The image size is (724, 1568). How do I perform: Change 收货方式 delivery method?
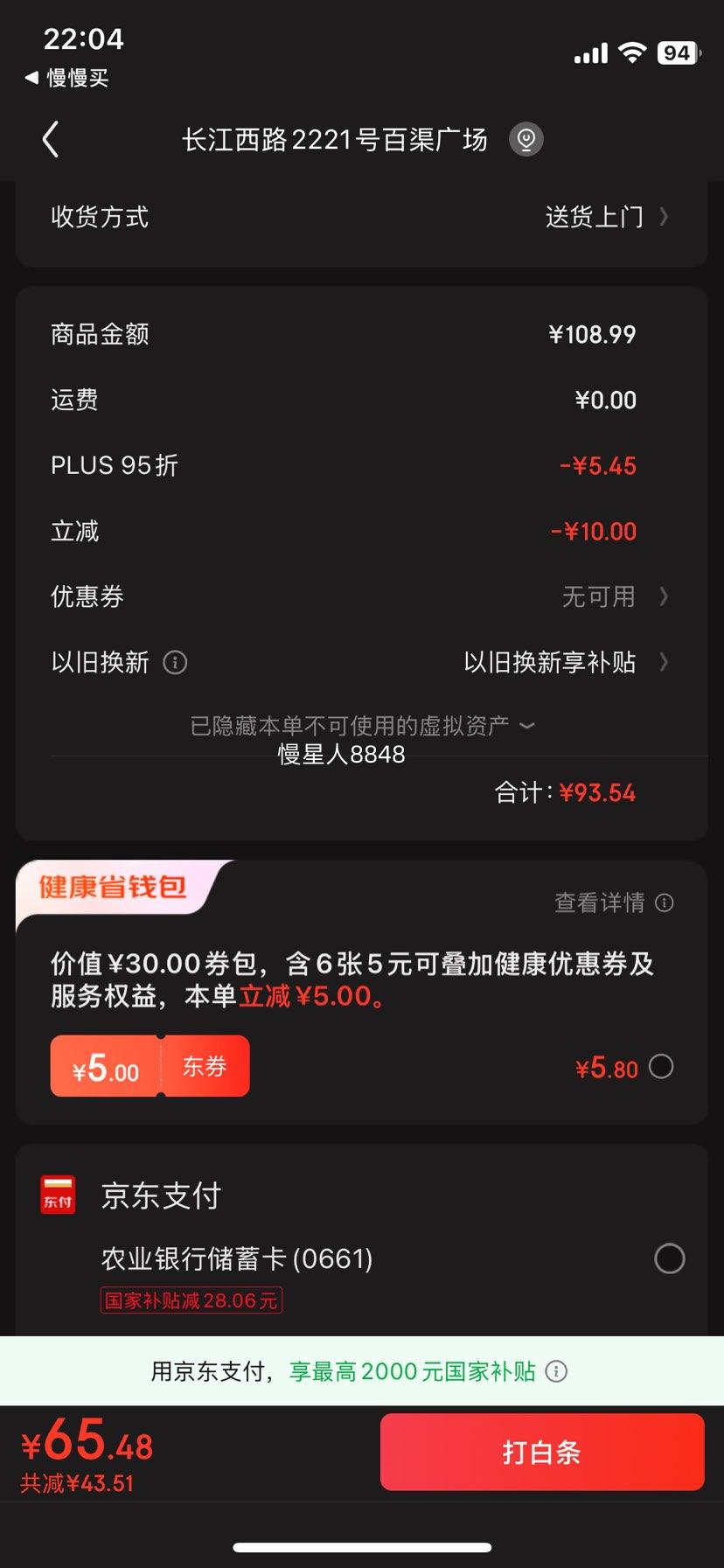click(361, 217)
